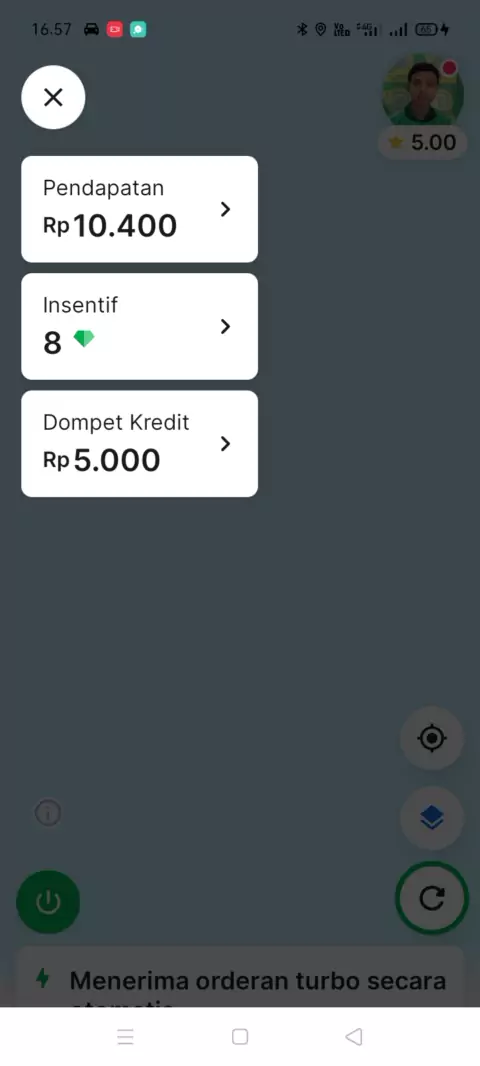The height and width of the screenshot is (1066, 480).
Task: Toggle the green power button
Action: [48, 902]
